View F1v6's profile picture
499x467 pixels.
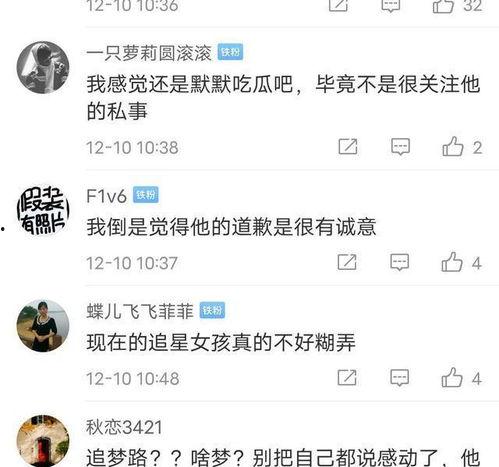click(x=43, y=210)
